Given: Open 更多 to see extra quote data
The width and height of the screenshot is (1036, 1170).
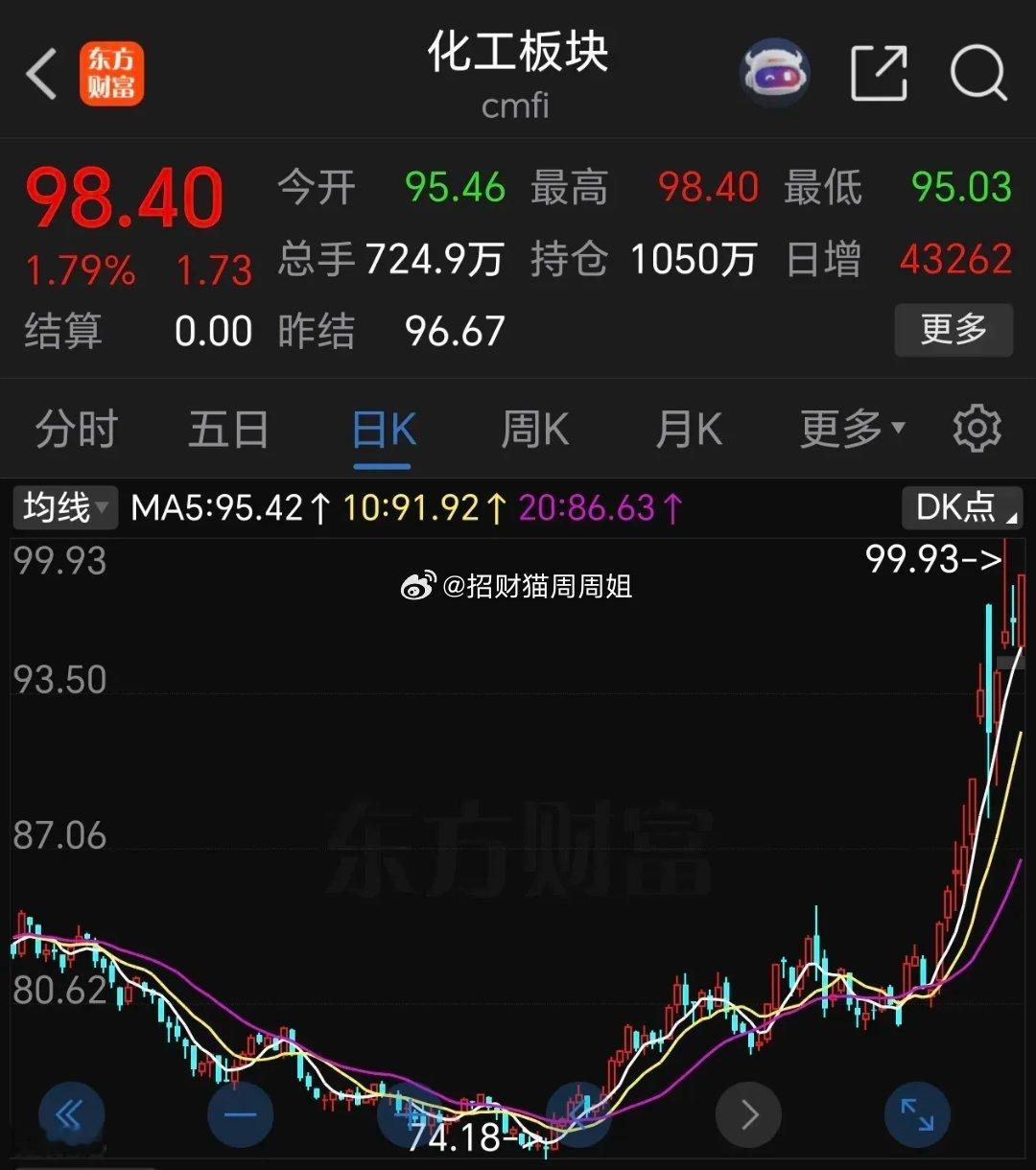Looking at the screenshot, I should 954,331.
